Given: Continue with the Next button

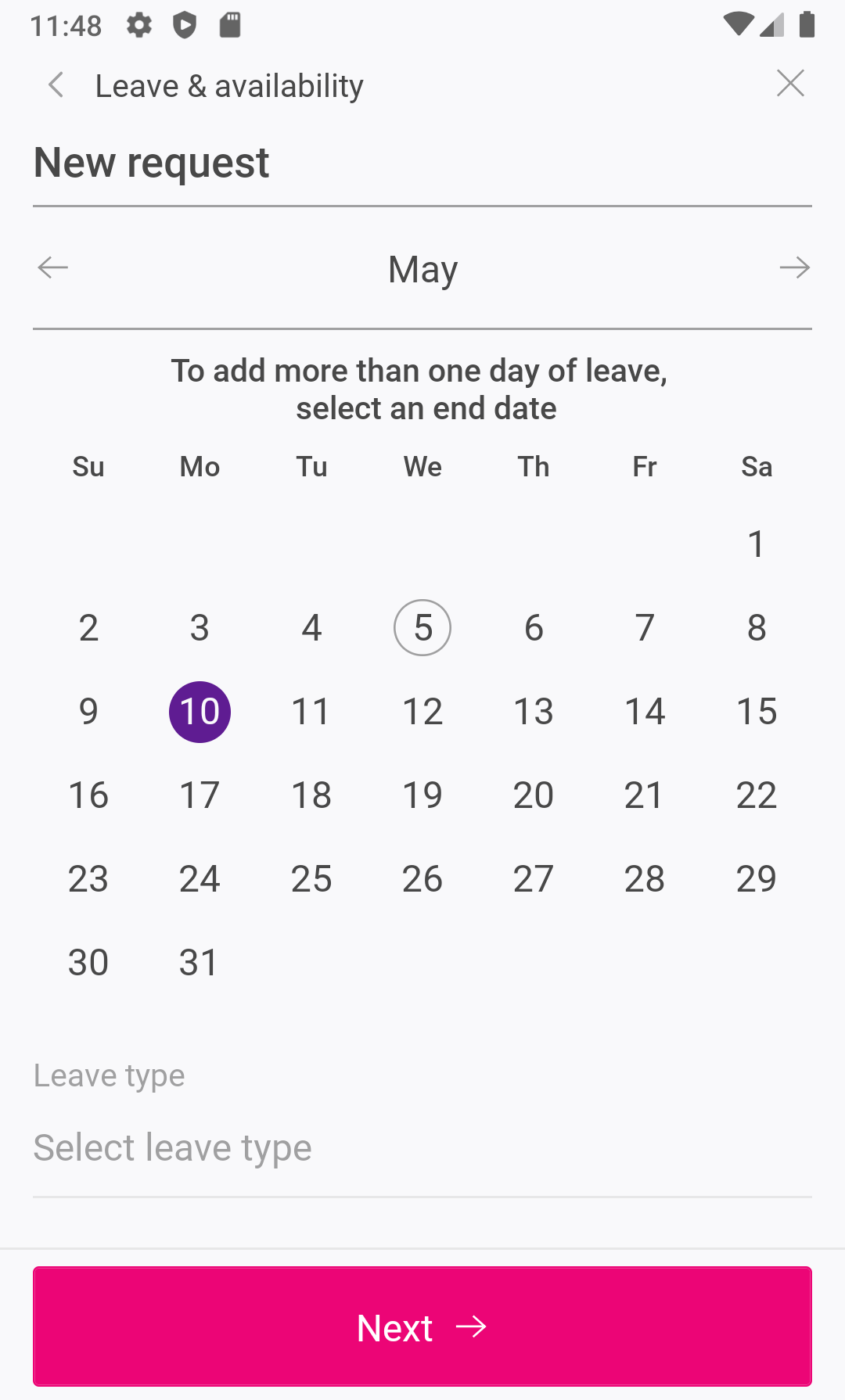Looking at the screenshot, I should click(x=422, y=1326).
